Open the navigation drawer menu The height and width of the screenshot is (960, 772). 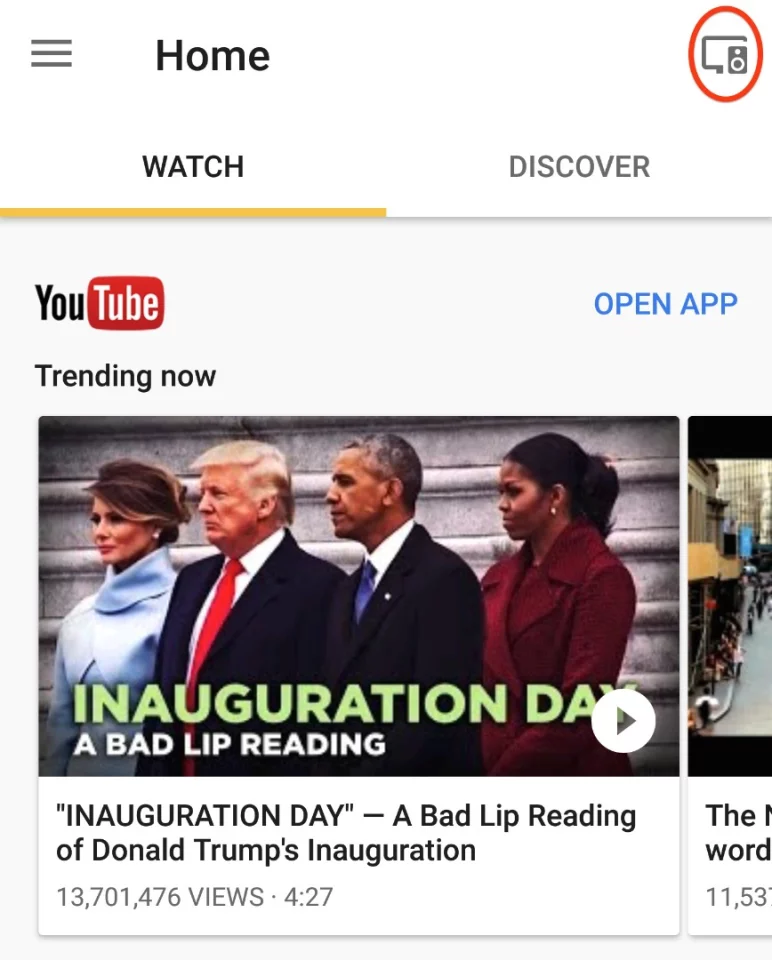tap(51, 55)
